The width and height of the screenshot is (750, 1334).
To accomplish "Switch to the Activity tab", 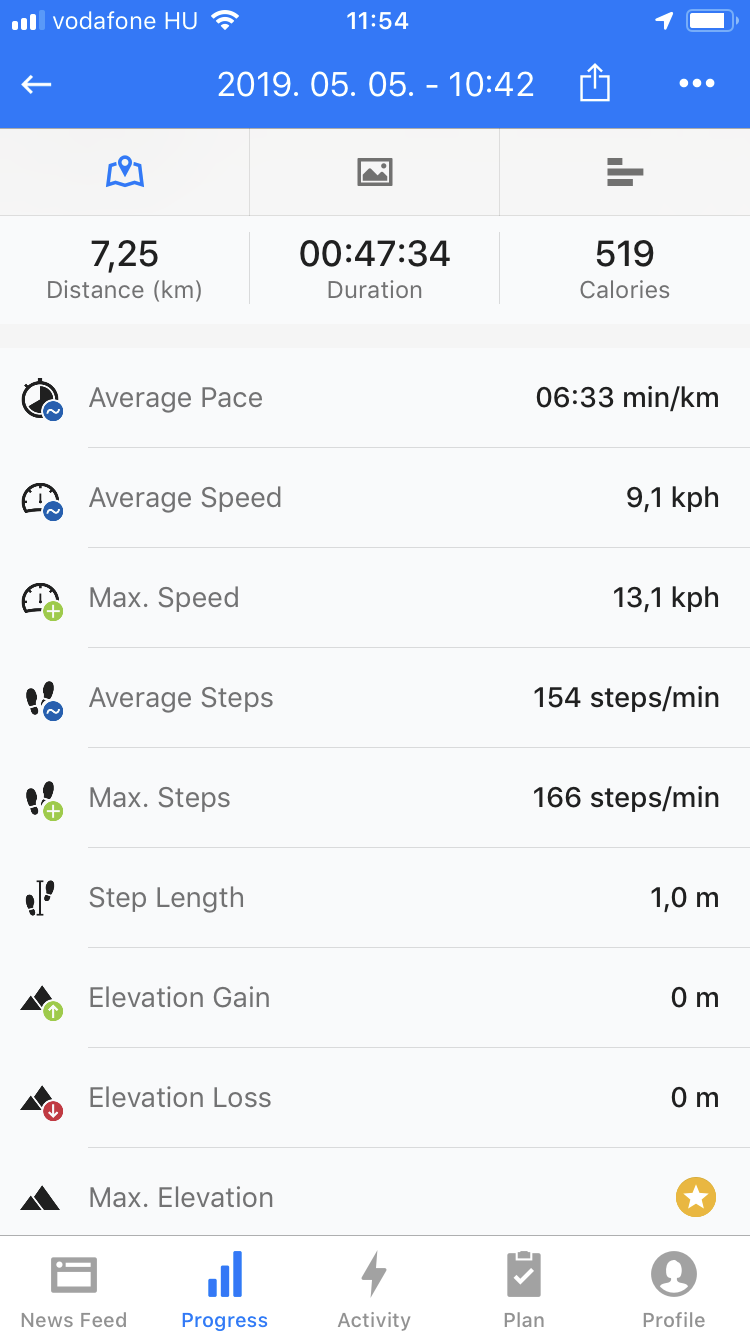I will pyautogui.click(x=374, y=1290).
